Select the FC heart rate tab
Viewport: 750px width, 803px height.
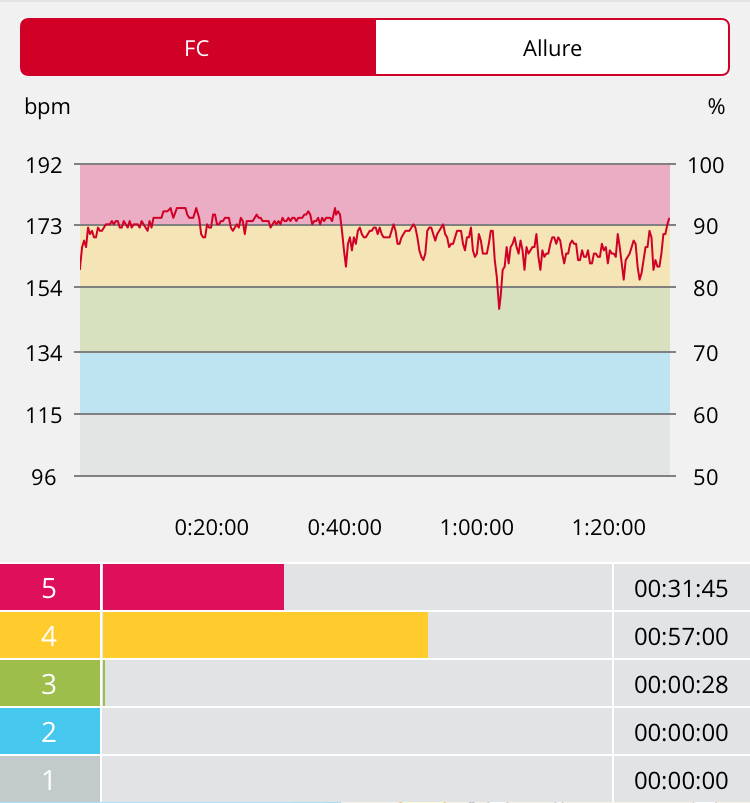pos(197,48)
